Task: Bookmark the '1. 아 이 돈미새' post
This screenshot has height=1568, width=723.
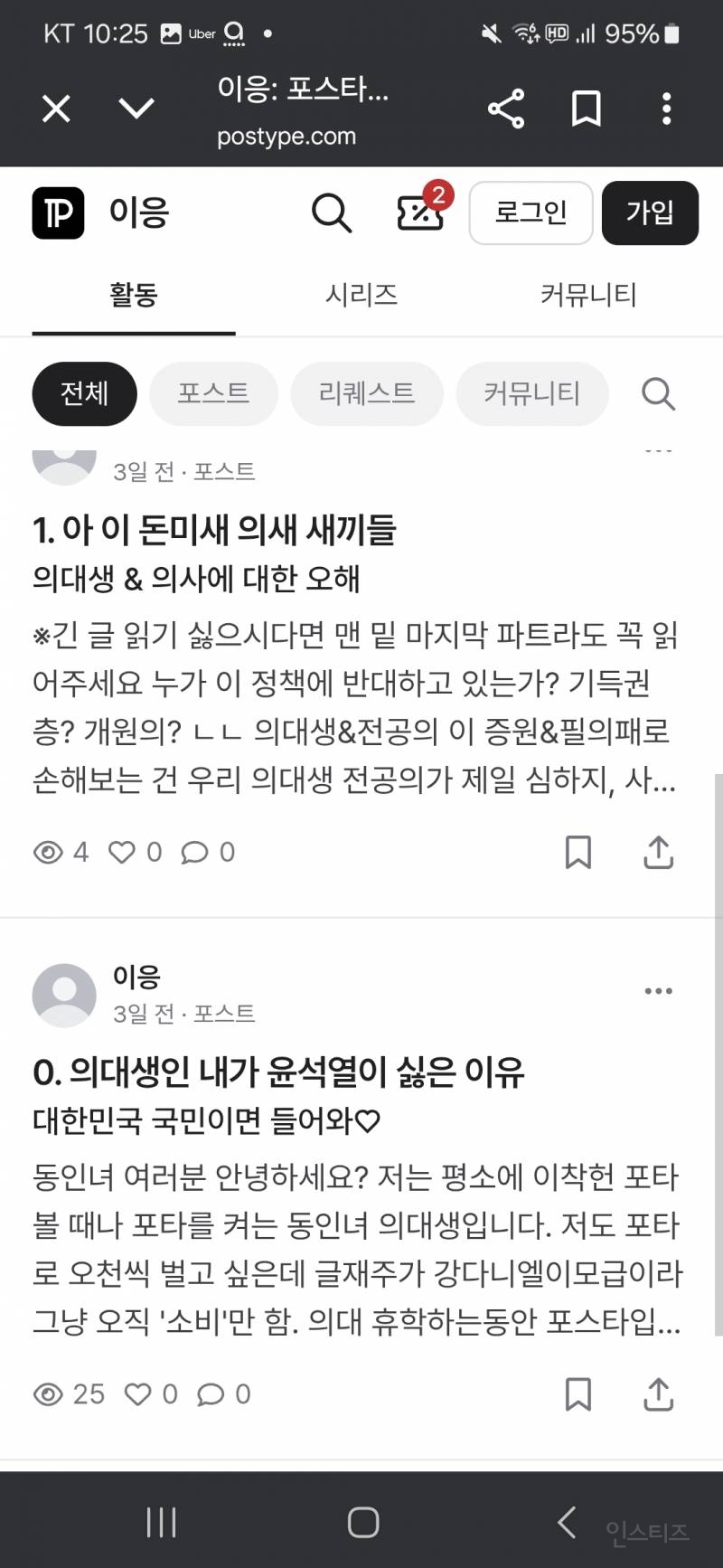Action: pos(577,852)
